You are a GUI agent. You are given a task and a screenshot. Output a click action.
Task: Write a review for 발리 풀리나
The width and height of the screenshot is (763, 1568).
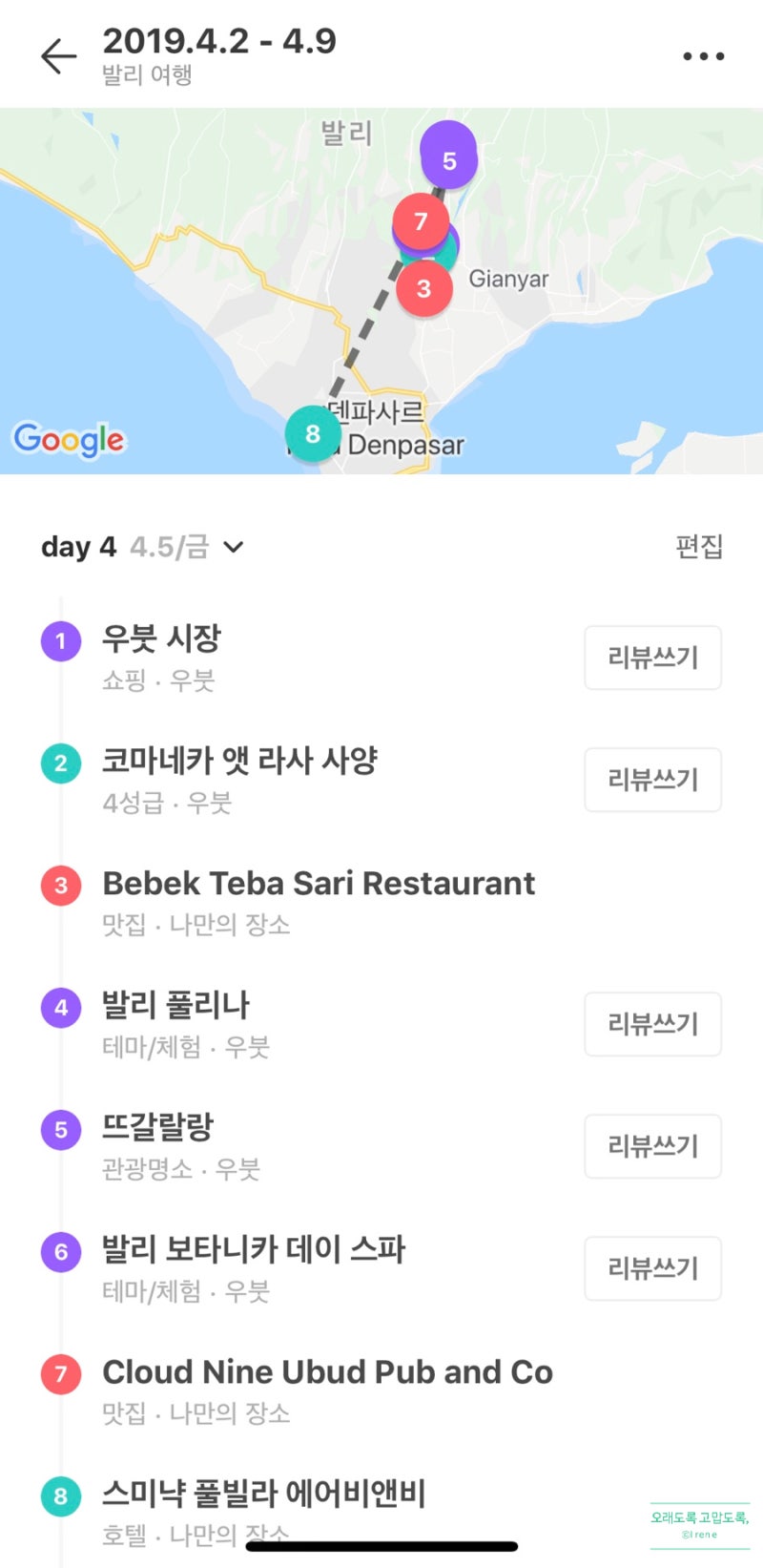[653, 1024]
